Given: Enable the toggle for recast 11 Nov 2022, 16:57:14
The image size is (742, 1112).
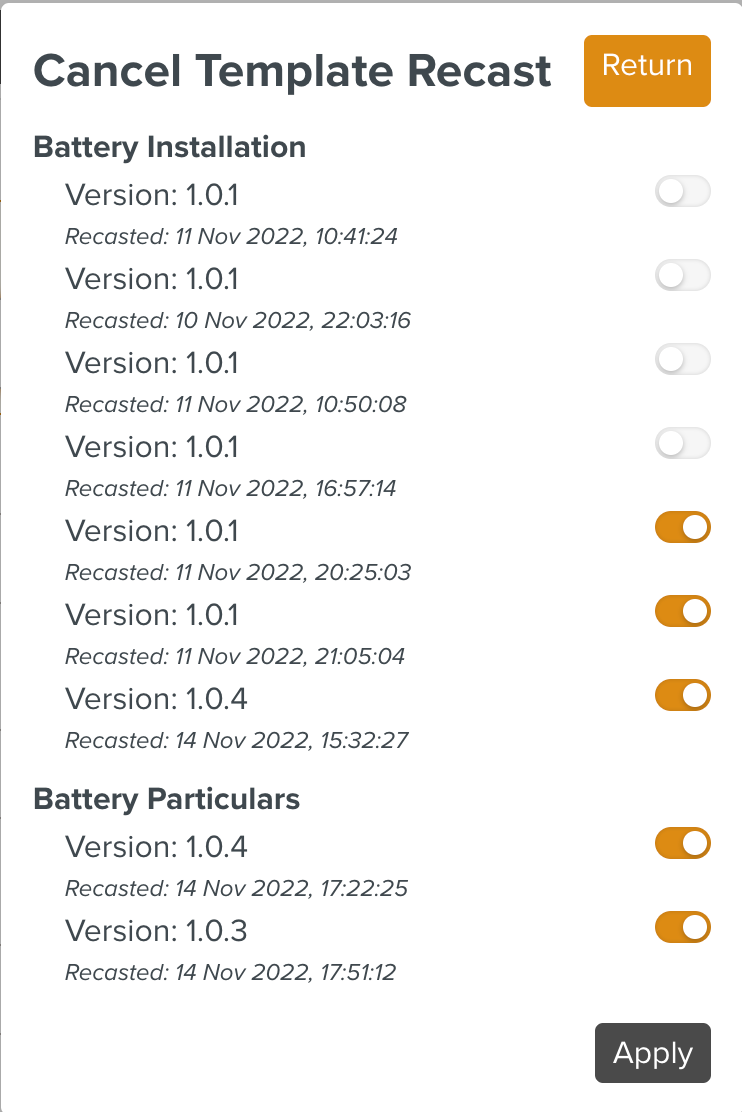Looking at the screenshot, I should (682, 443).
